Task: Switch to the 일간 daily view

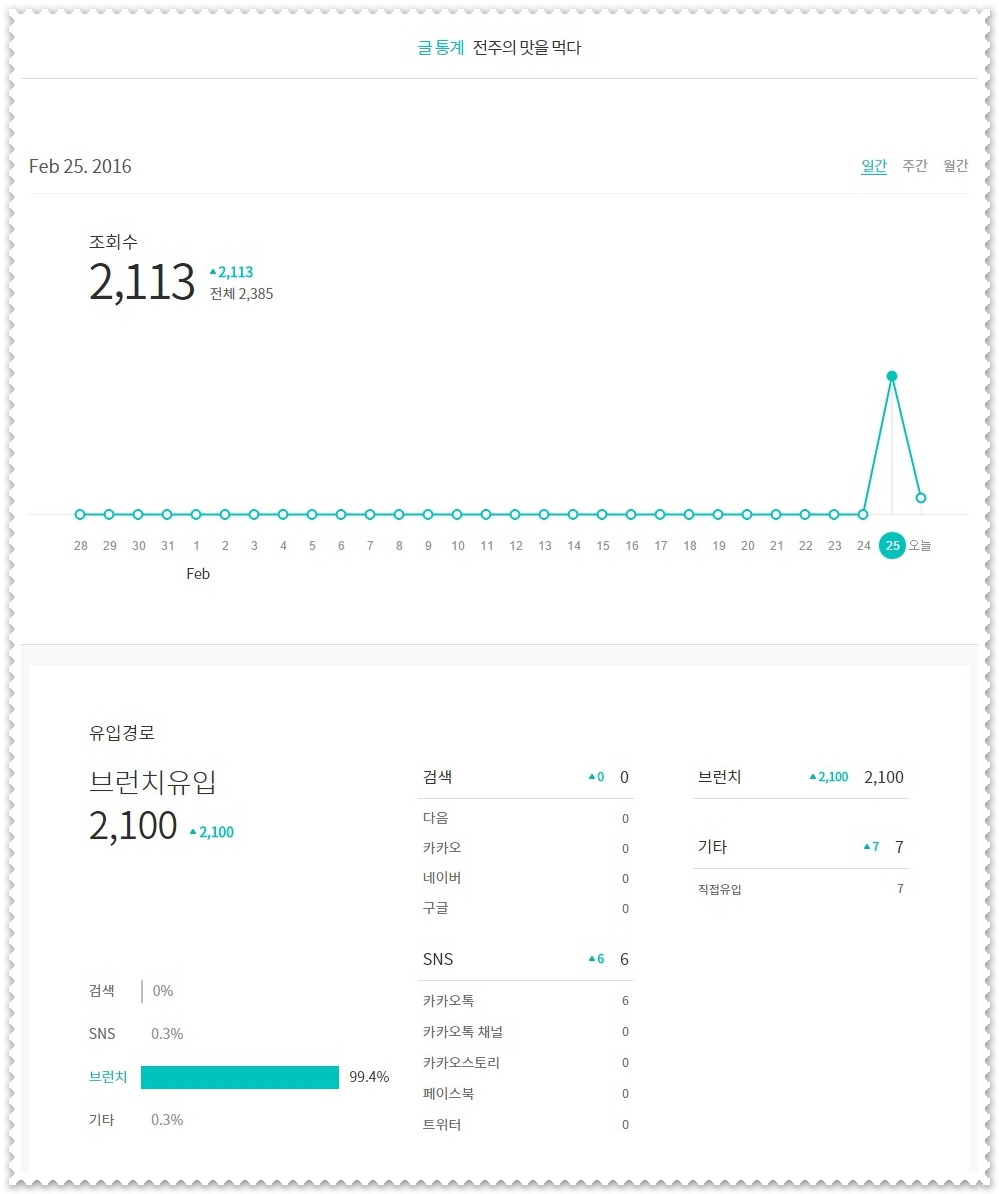Action: pyautogui.click(x=873, y=165)
